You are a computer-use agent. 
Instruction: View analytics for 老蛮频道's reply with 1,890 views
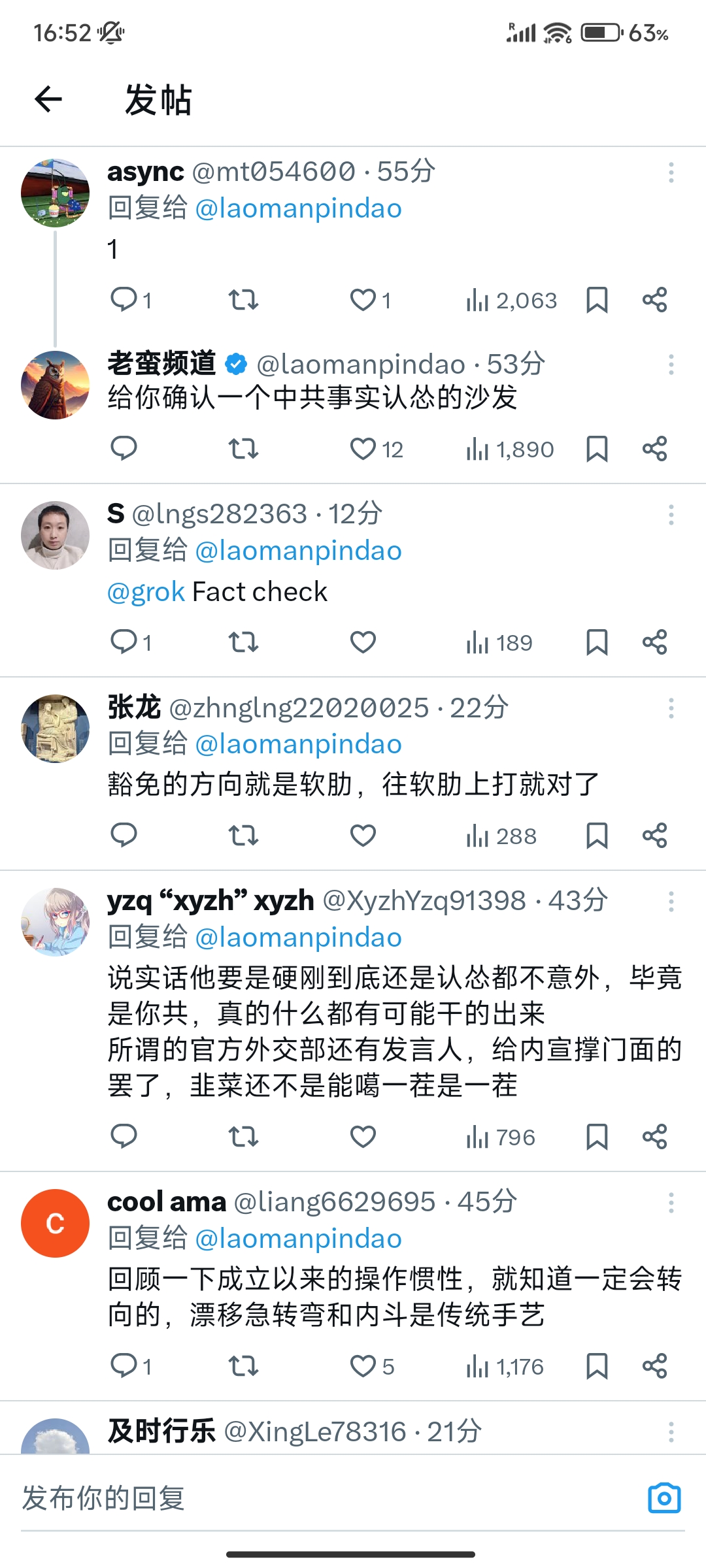[510, 449]
